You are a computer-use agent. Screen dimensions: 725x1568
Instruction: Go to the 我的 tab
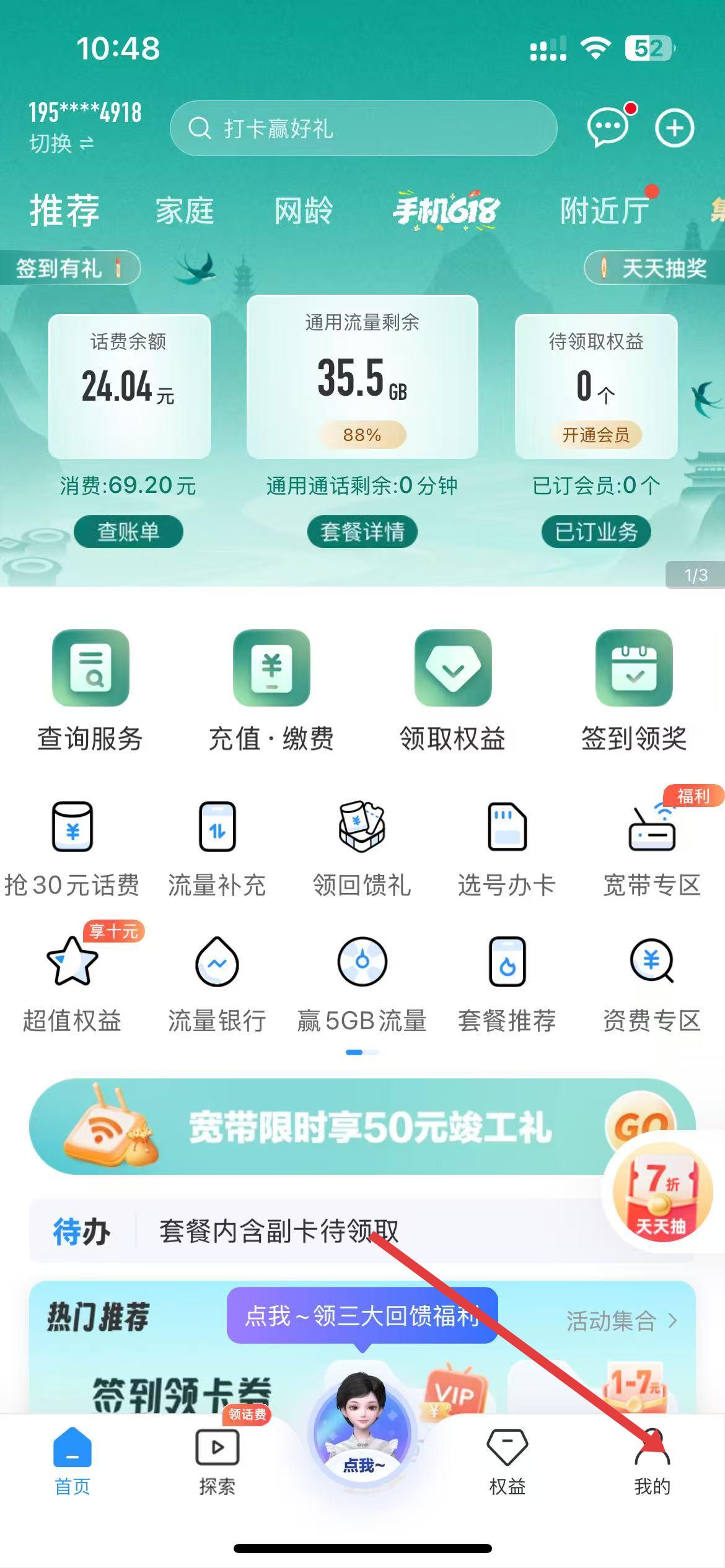point(652,1460)
